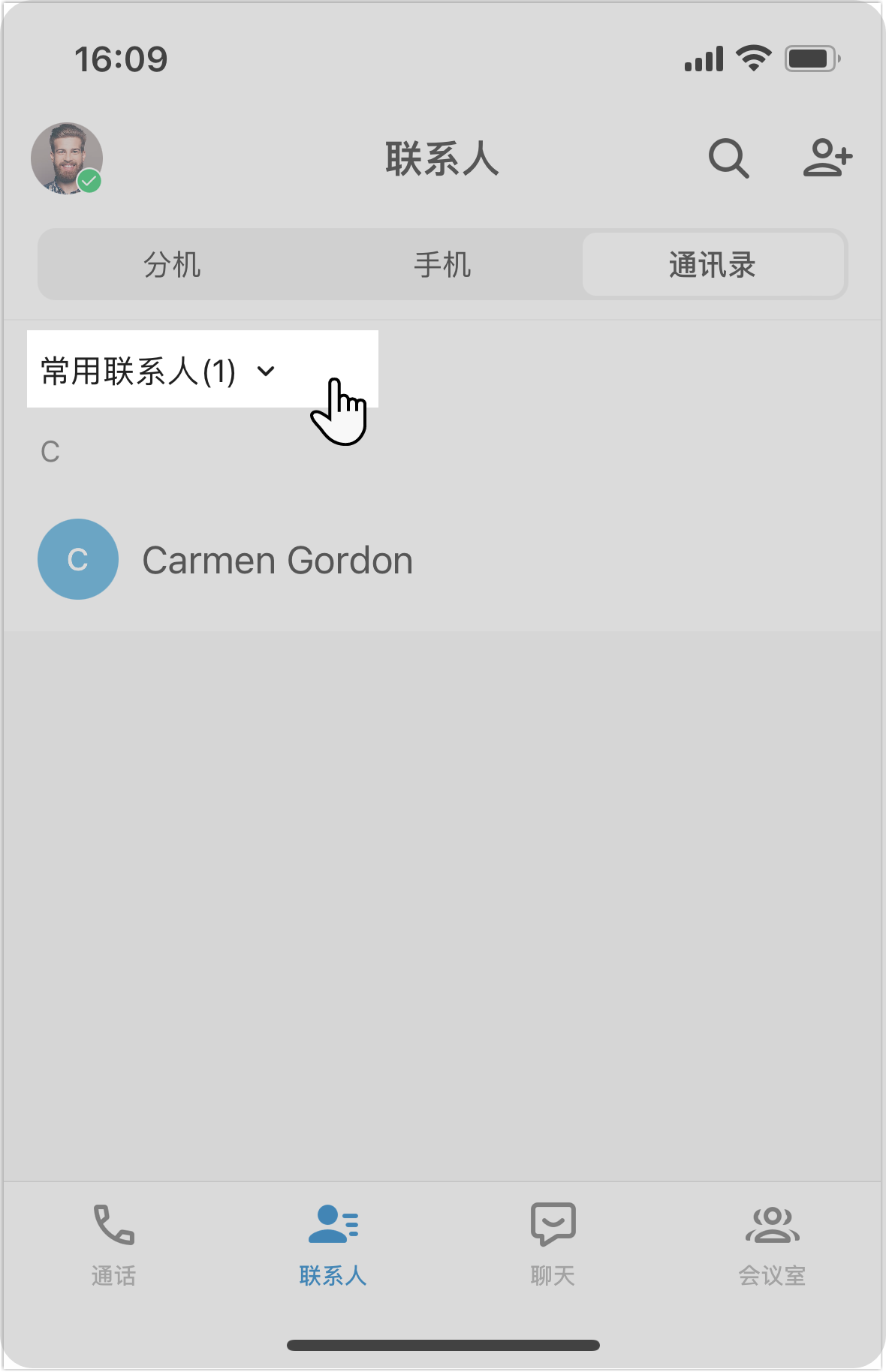Go to the 通话 tab
Image resolution: width=886 pixels, height=1372 pixels.
tap(113, 1244)
